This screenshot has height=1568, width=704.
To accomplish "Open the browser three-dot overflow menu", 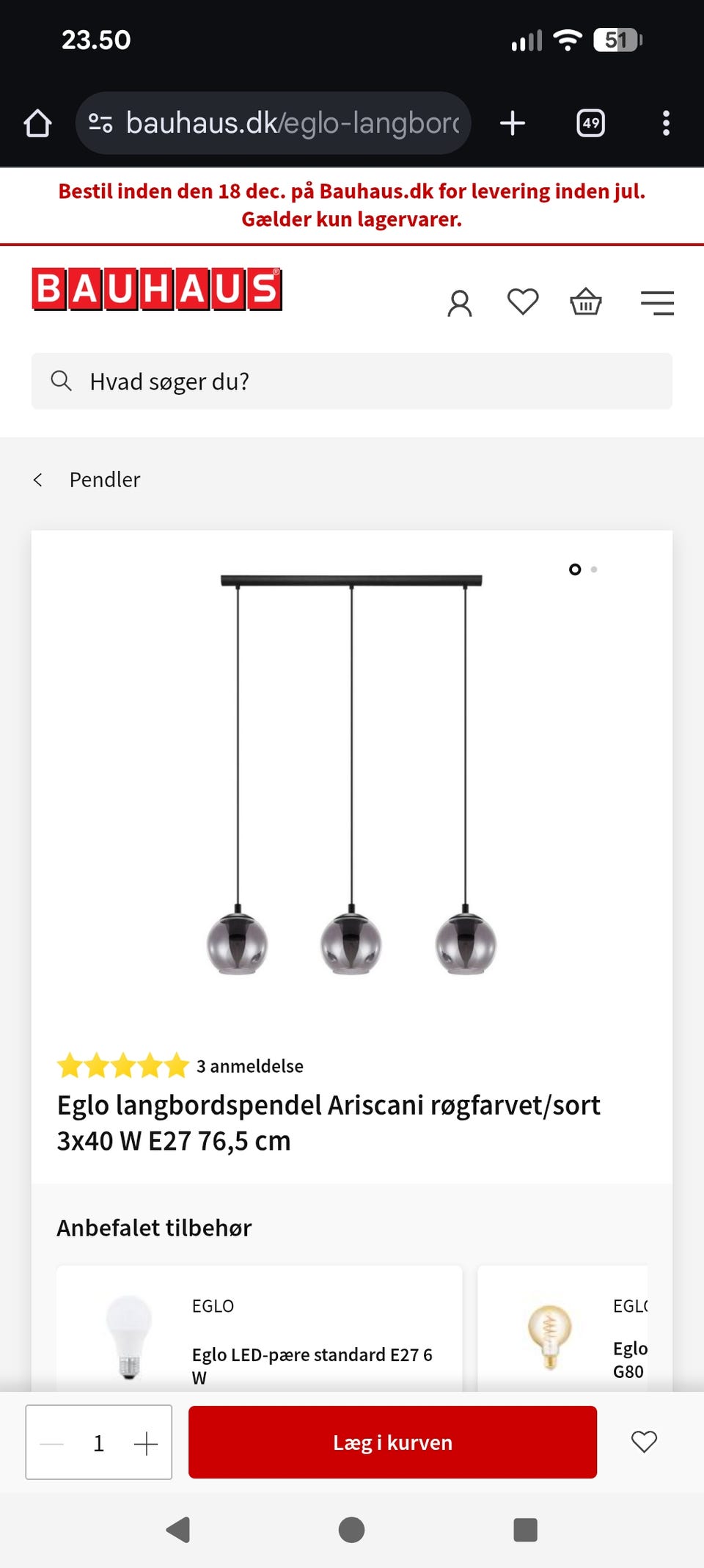I will pos(666,123).
